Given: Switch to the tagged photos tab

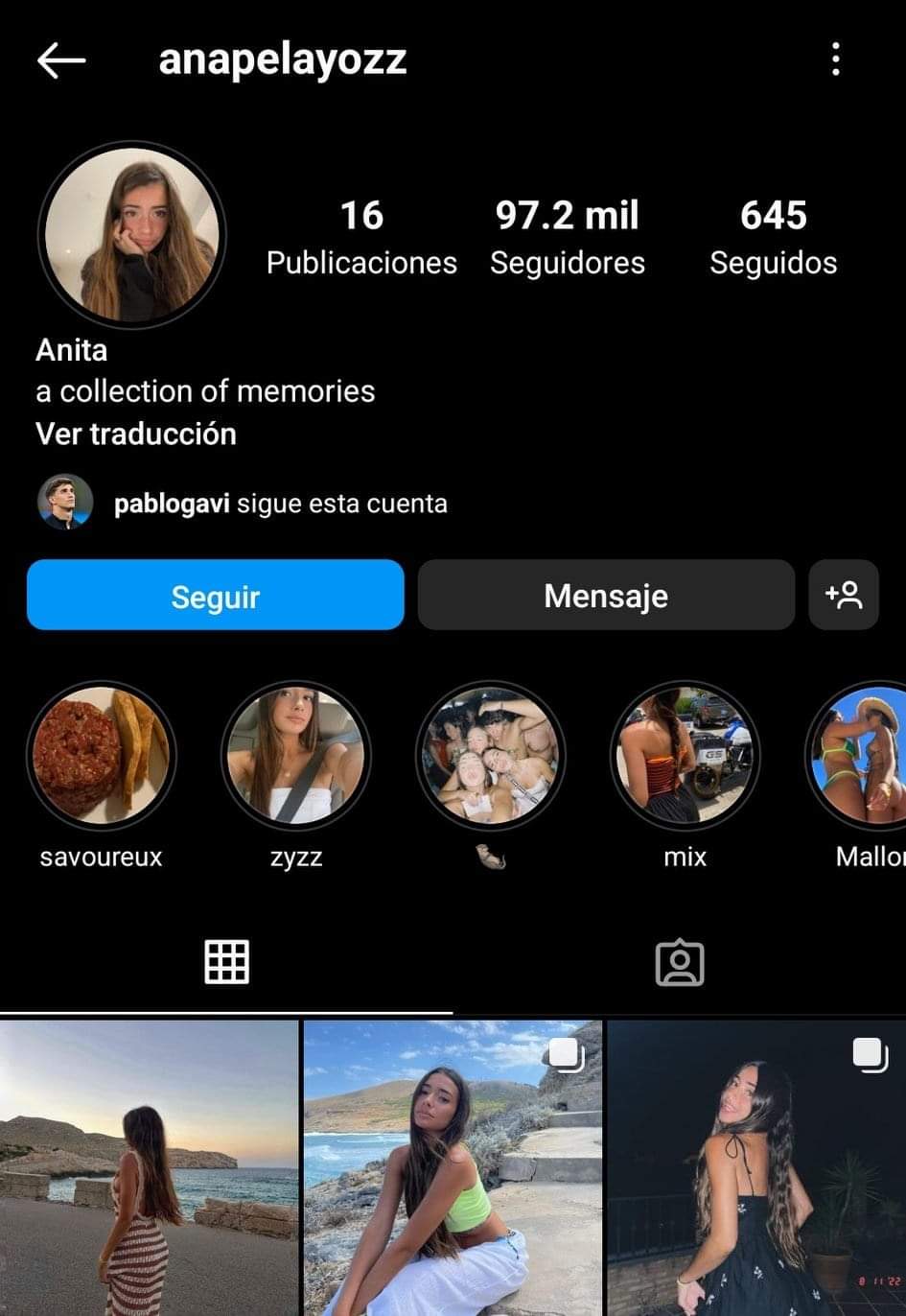Looking at the screenshot, I should [680, 962].
